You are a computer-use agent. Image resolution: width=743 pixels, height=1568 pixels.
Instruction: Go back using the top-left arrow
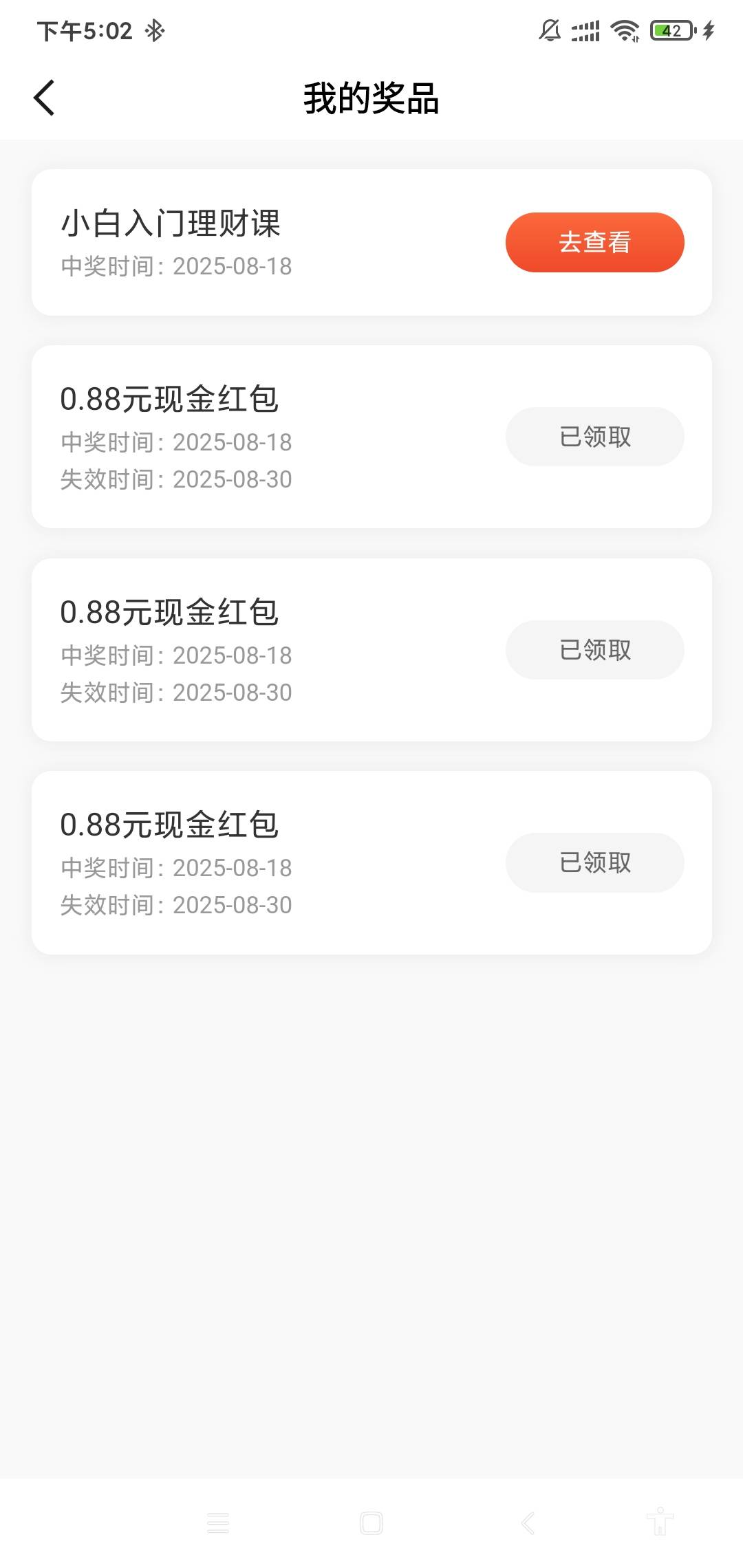click(44, 98)
